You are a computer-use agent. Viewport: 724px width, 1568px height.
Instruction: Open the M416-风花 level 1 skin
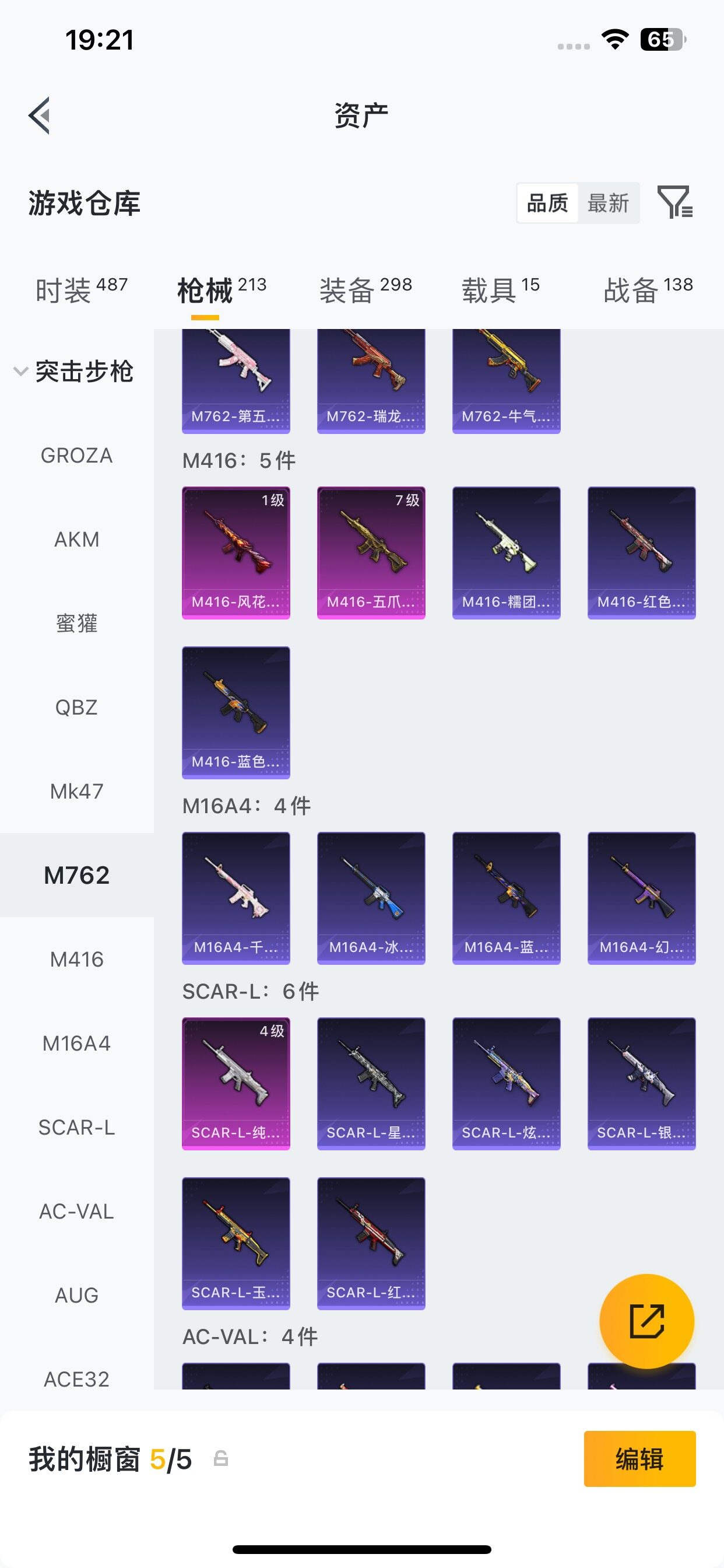(236, 552)
